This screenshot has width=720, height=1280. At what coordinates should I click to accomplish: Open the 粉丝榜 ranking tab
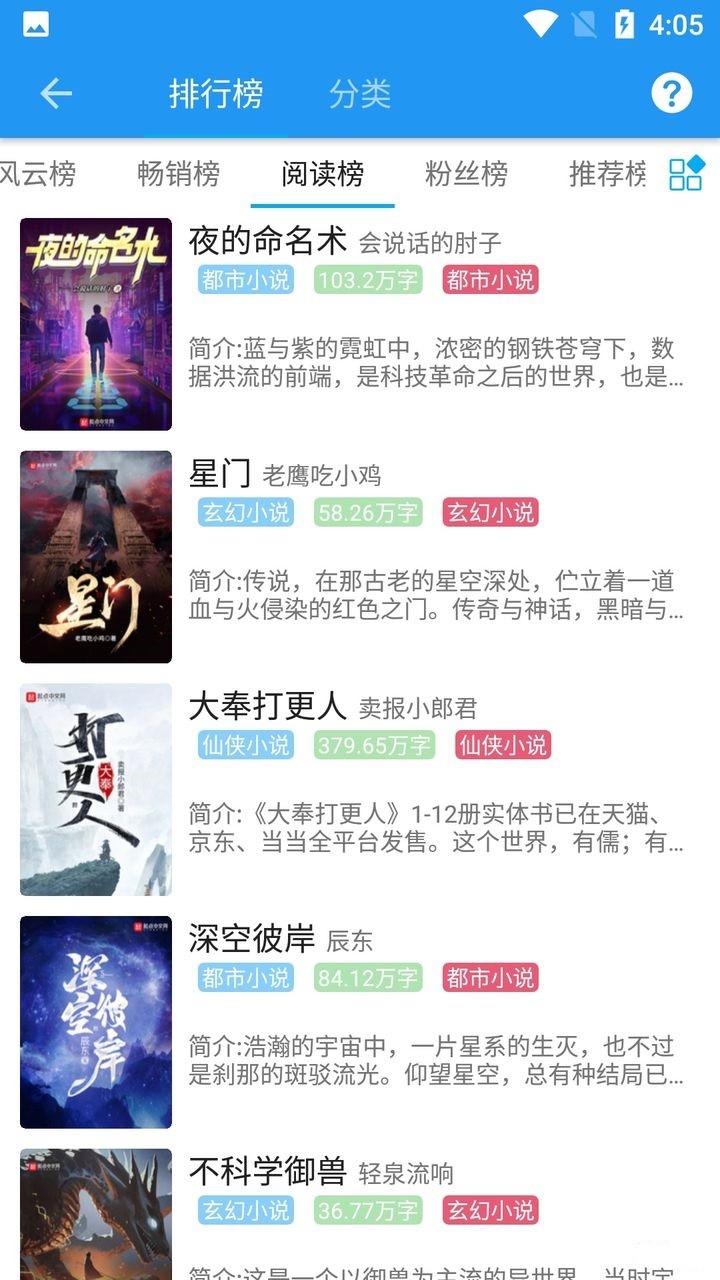[x=466, y=172]
